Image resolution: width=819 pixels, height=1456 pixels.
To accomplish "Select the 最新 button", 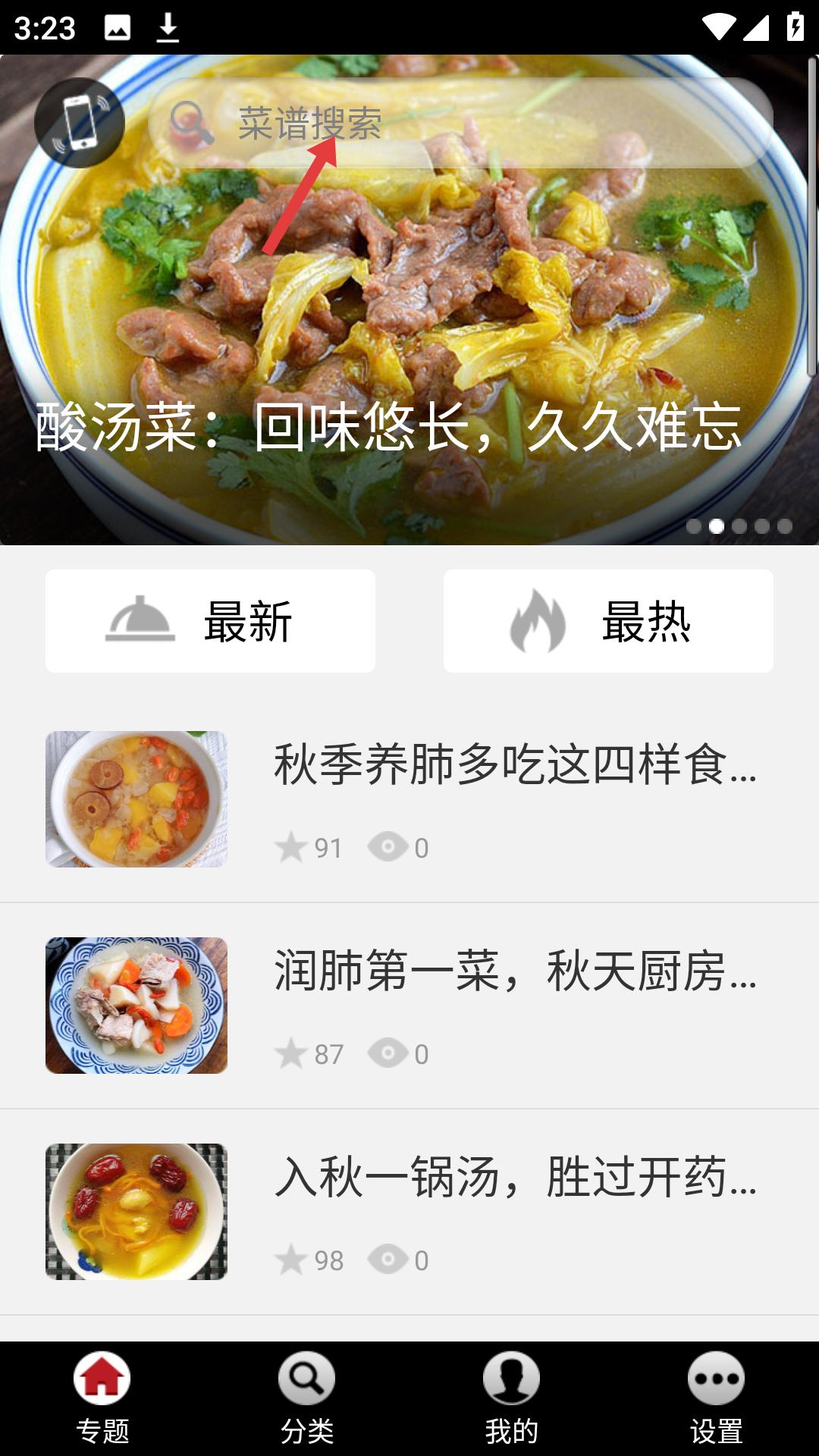I will coord(210,621).
